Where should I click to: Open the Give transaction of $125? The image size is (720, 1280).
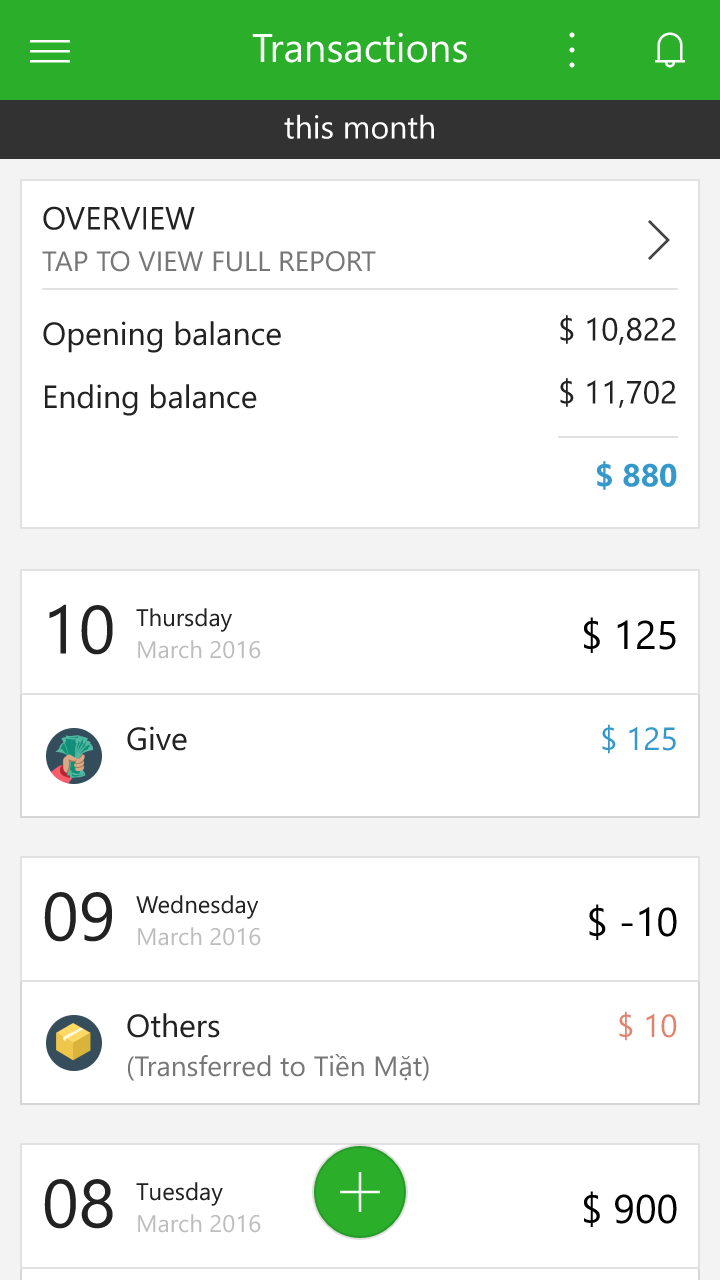click(x=360, y=755)
